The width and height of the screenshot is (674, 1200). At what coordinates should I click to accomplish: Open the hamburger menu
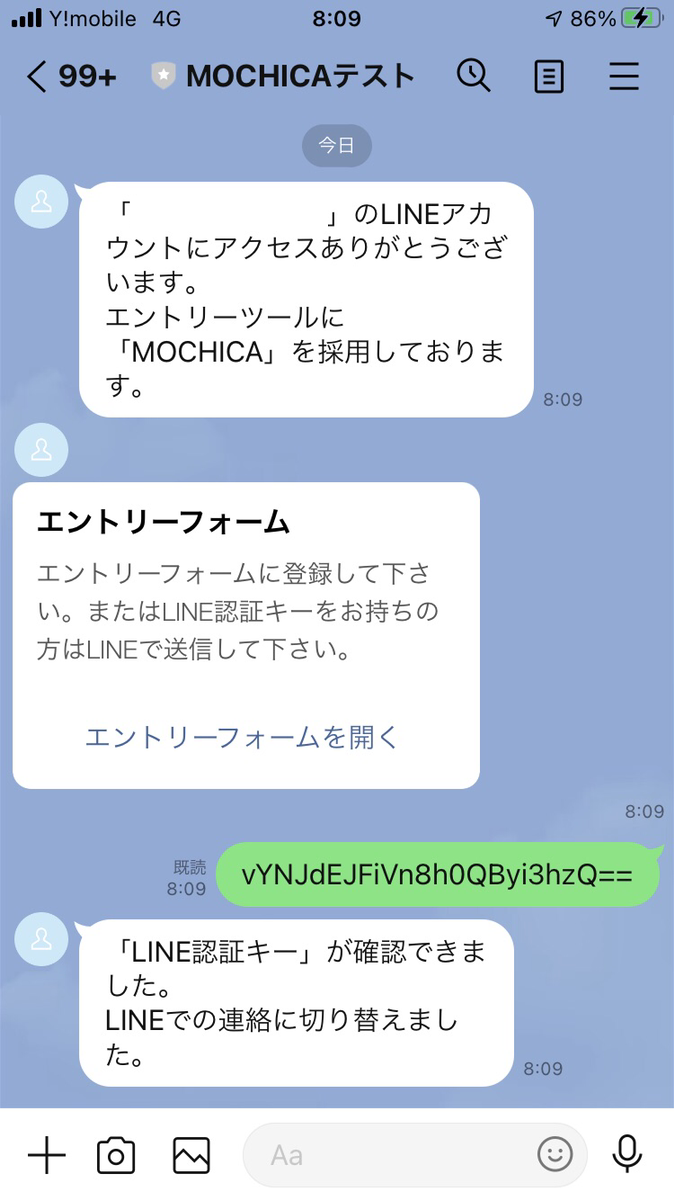(624, 77)
